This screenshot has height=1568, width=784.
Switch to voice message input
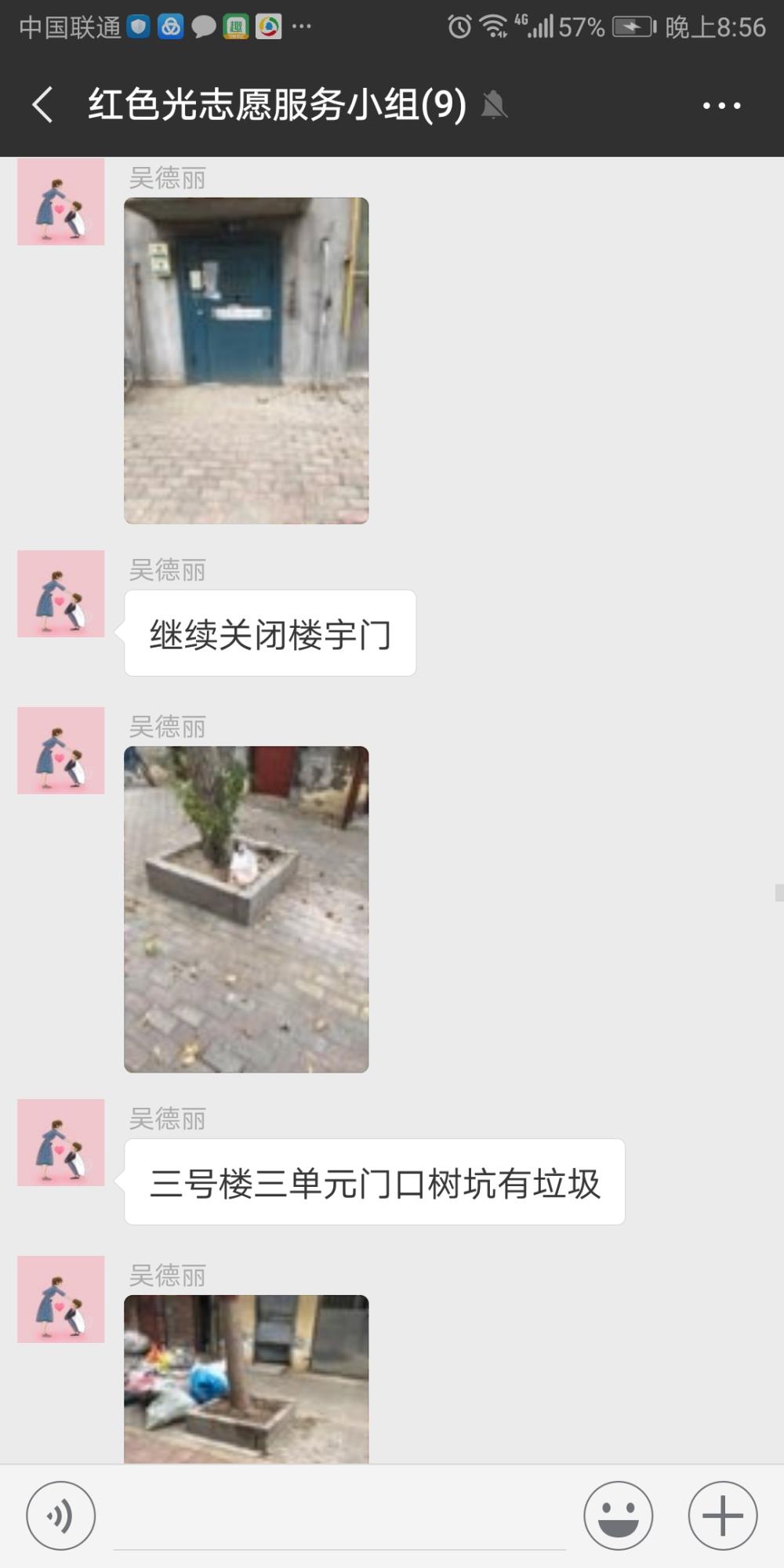click(x=61, y=1515)
